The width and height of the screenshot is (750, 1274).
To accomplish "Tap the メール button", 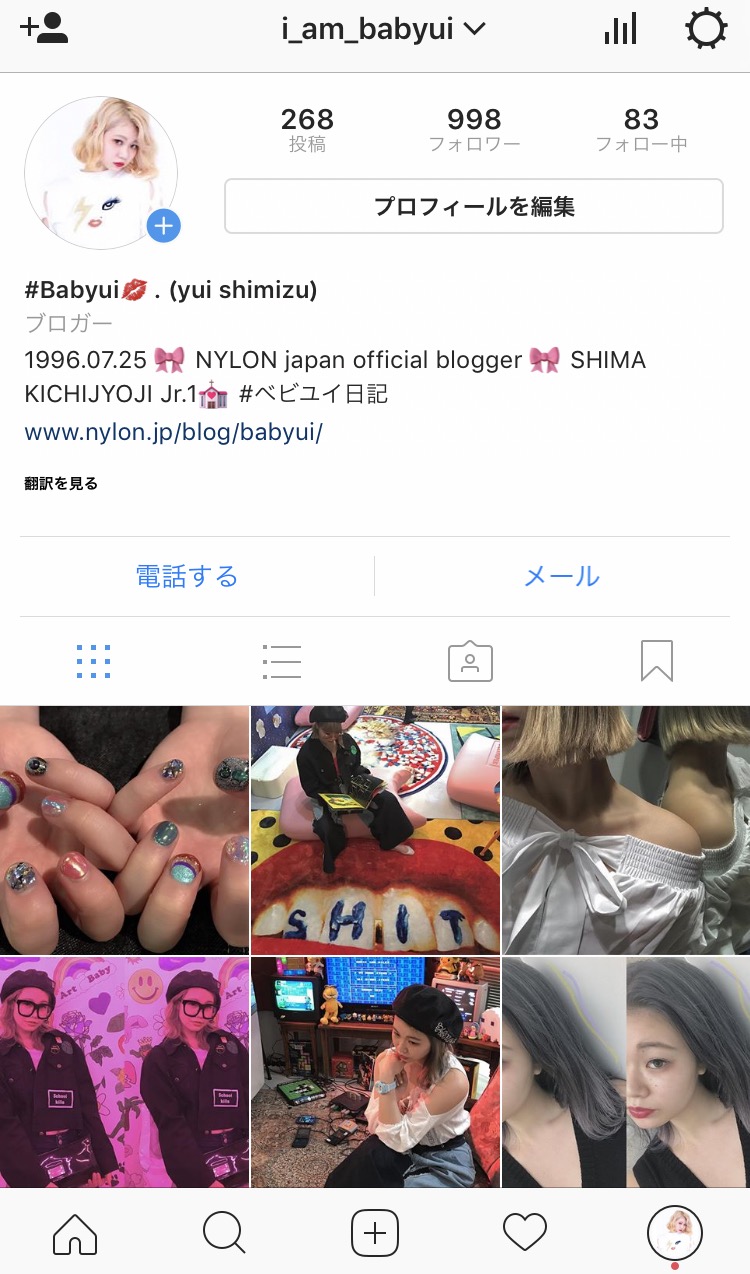I will pos(562,576).
